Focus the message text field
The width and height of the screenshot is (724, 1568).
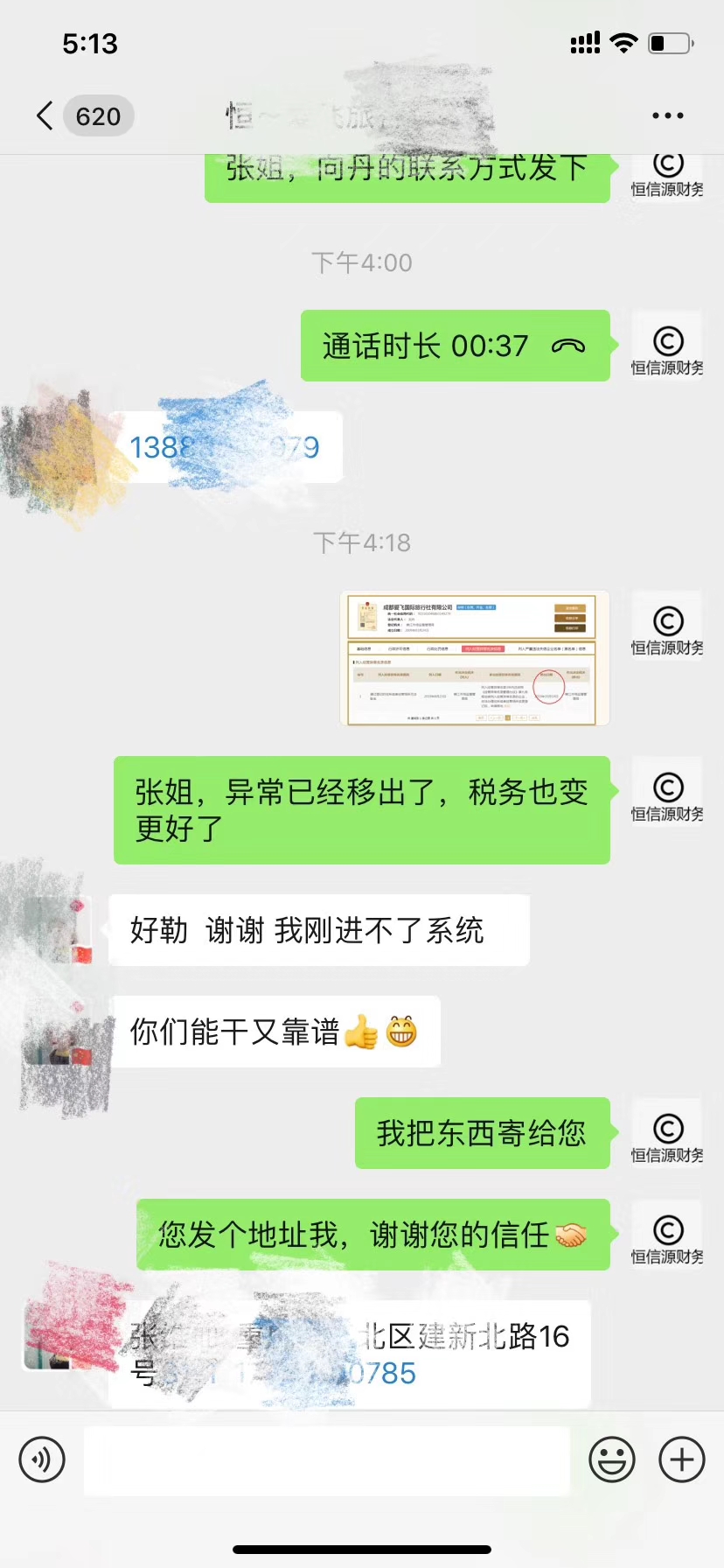(x=327, y=1459)
